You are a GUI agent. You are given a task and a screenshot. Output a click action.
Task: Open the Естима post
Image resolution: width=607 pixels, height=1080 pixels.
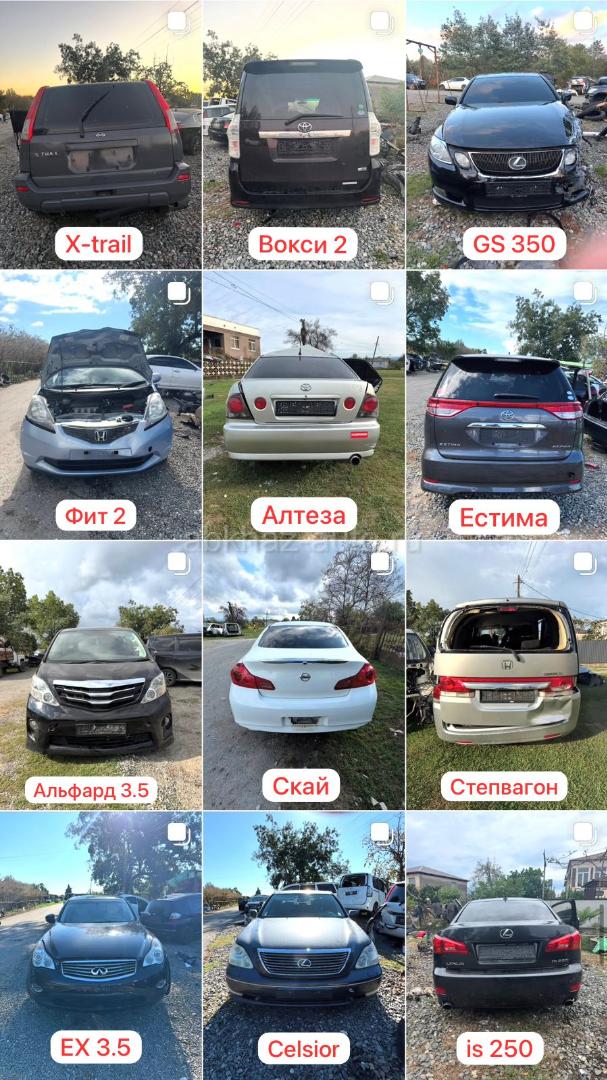pyautogui.click(x=507, y=405)
